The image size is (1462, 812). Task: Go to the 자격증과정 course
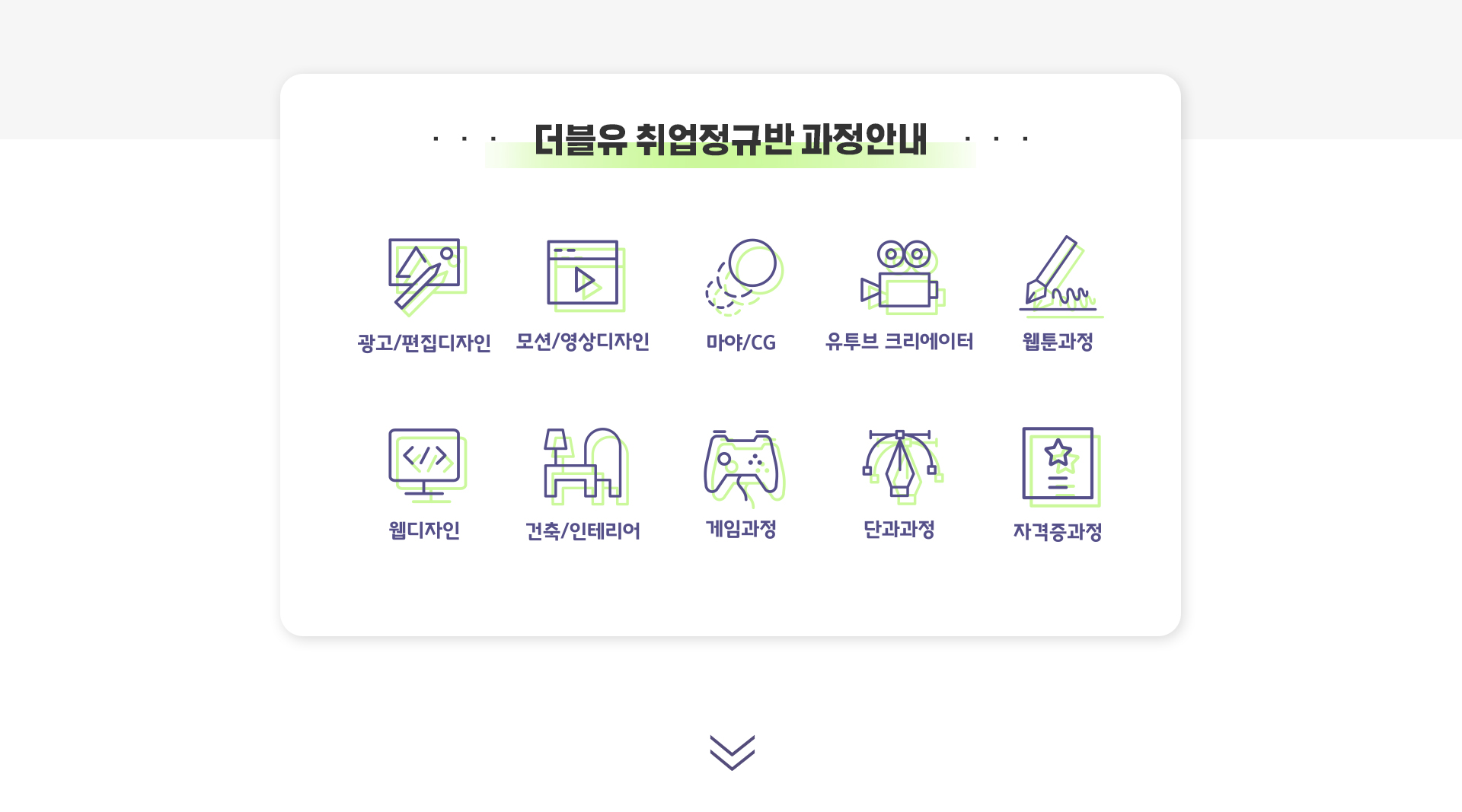click(1058, 482)
